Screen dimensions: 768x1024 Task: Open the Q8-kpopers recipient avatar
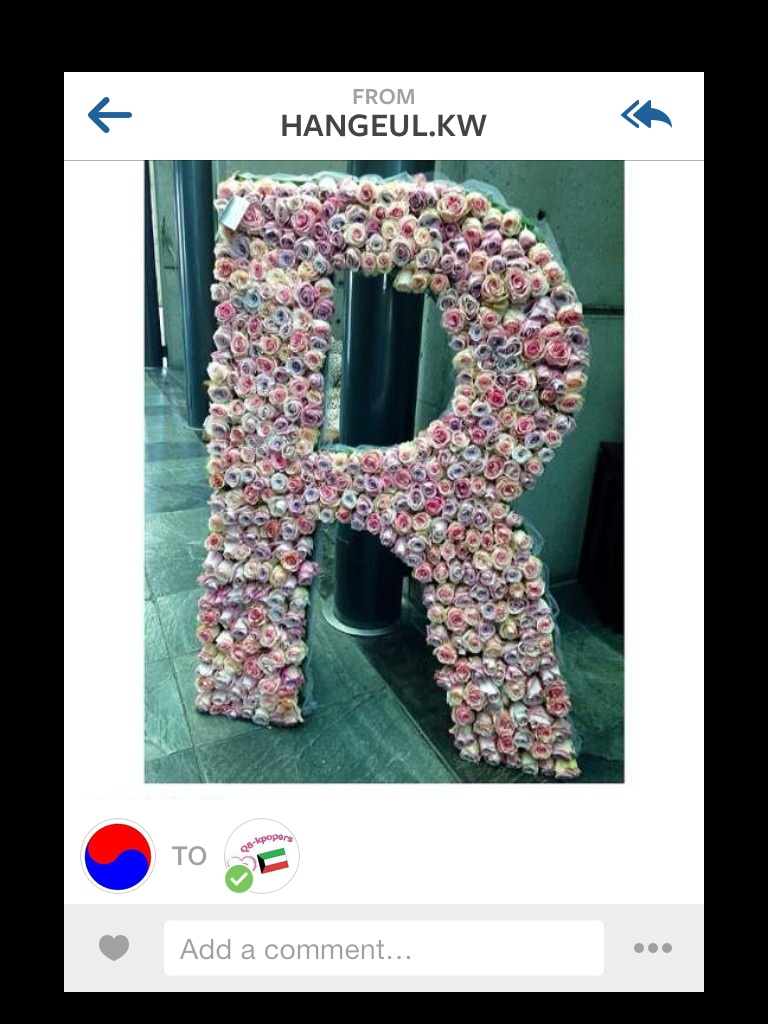(x=262, y=856)
